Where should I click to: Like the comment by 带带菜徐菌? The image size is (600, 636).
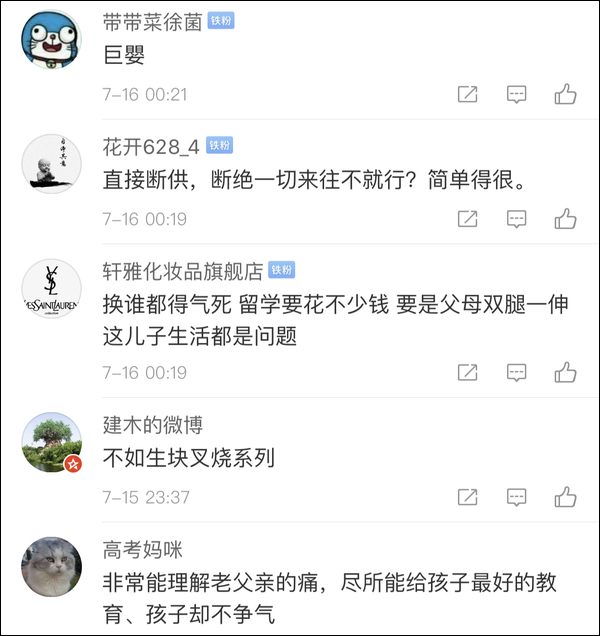click(x=565, y=95)
